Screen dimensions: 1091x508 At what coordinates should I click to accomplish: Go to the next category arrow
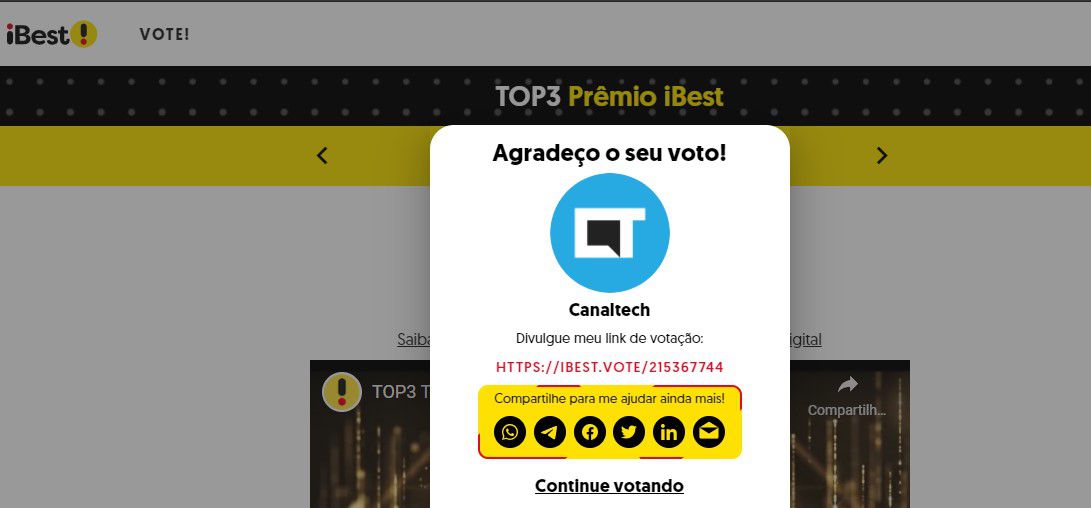click(881, 155)
